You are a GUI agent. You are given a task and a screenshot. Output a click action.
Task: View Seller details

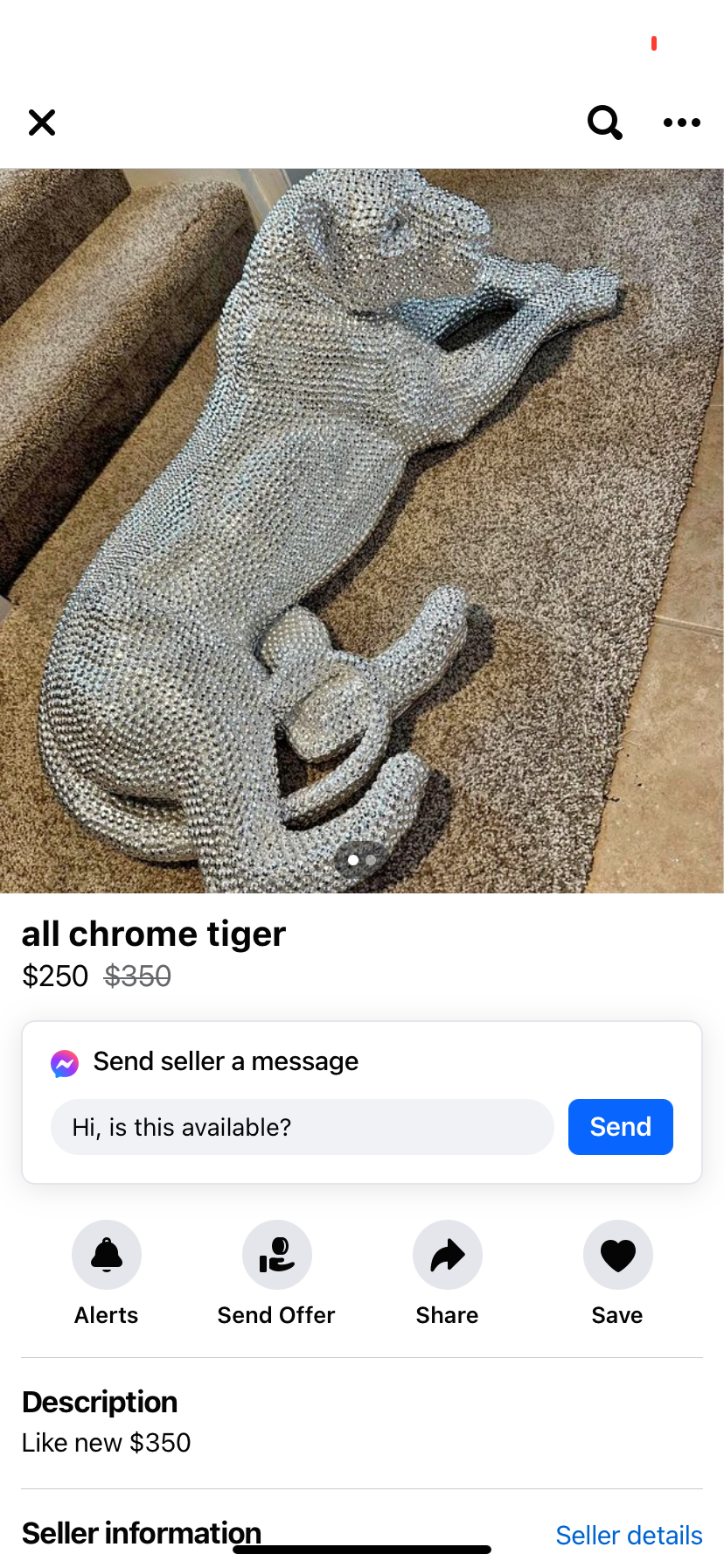click(629, 1535)
